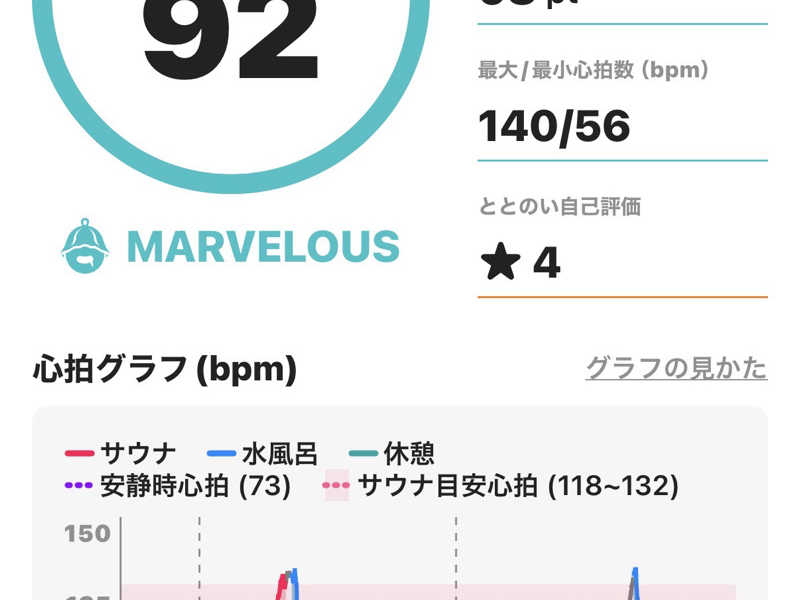Edit the ととのい自己評価 star rating
Viewport: 800px width, 600px height.
(521, 263)
